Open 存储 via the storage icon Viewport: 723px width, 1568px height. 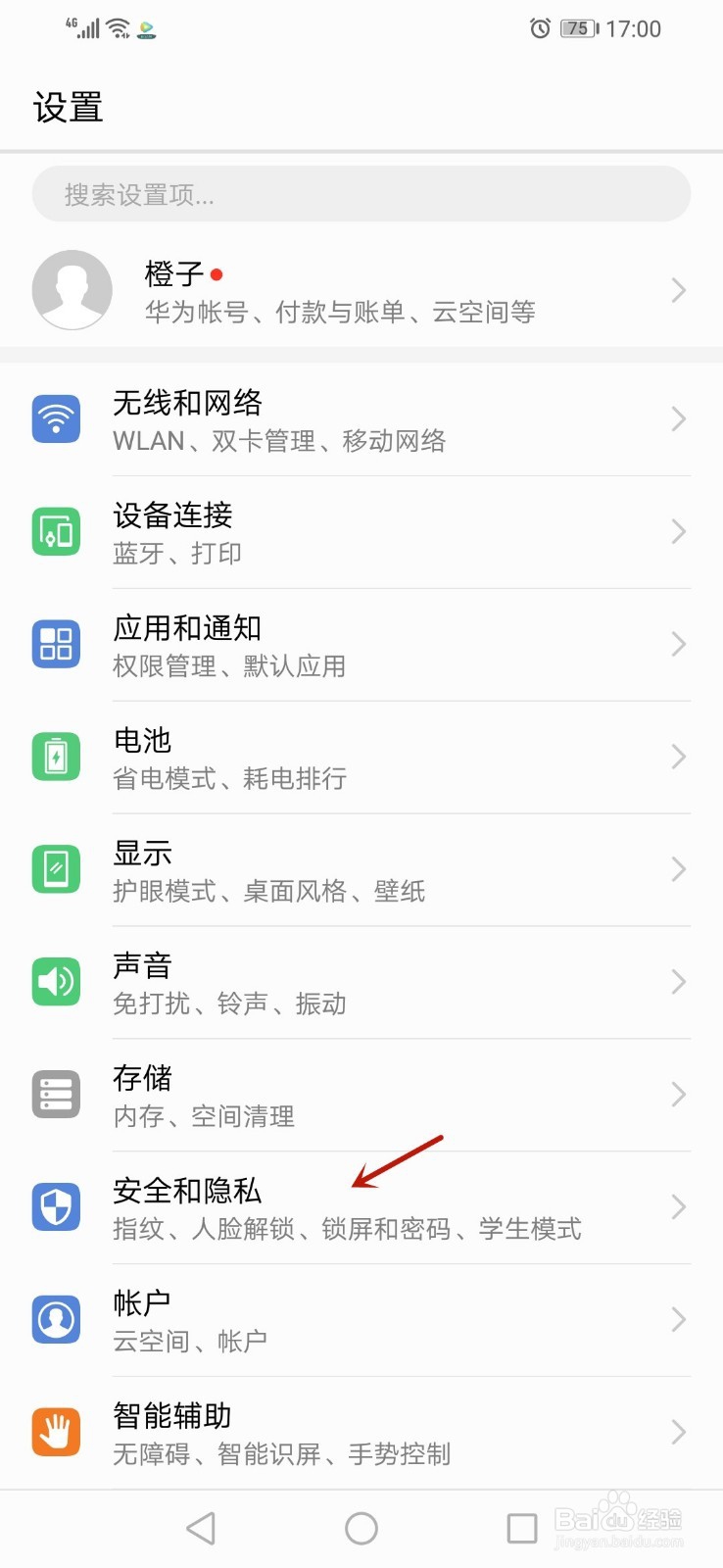[x=56, y=1095]
